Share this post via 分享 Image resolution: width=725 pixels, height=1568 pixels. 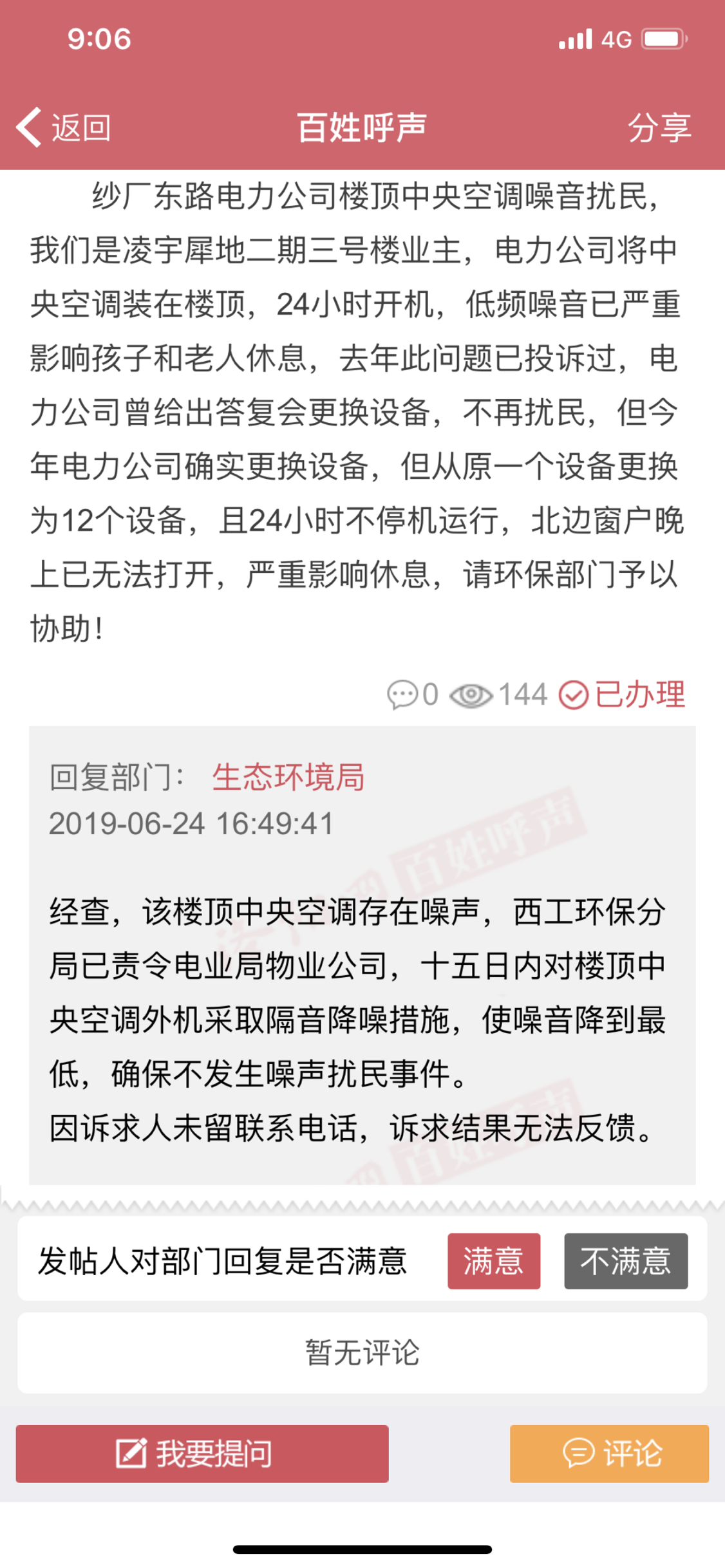(659, 127)
